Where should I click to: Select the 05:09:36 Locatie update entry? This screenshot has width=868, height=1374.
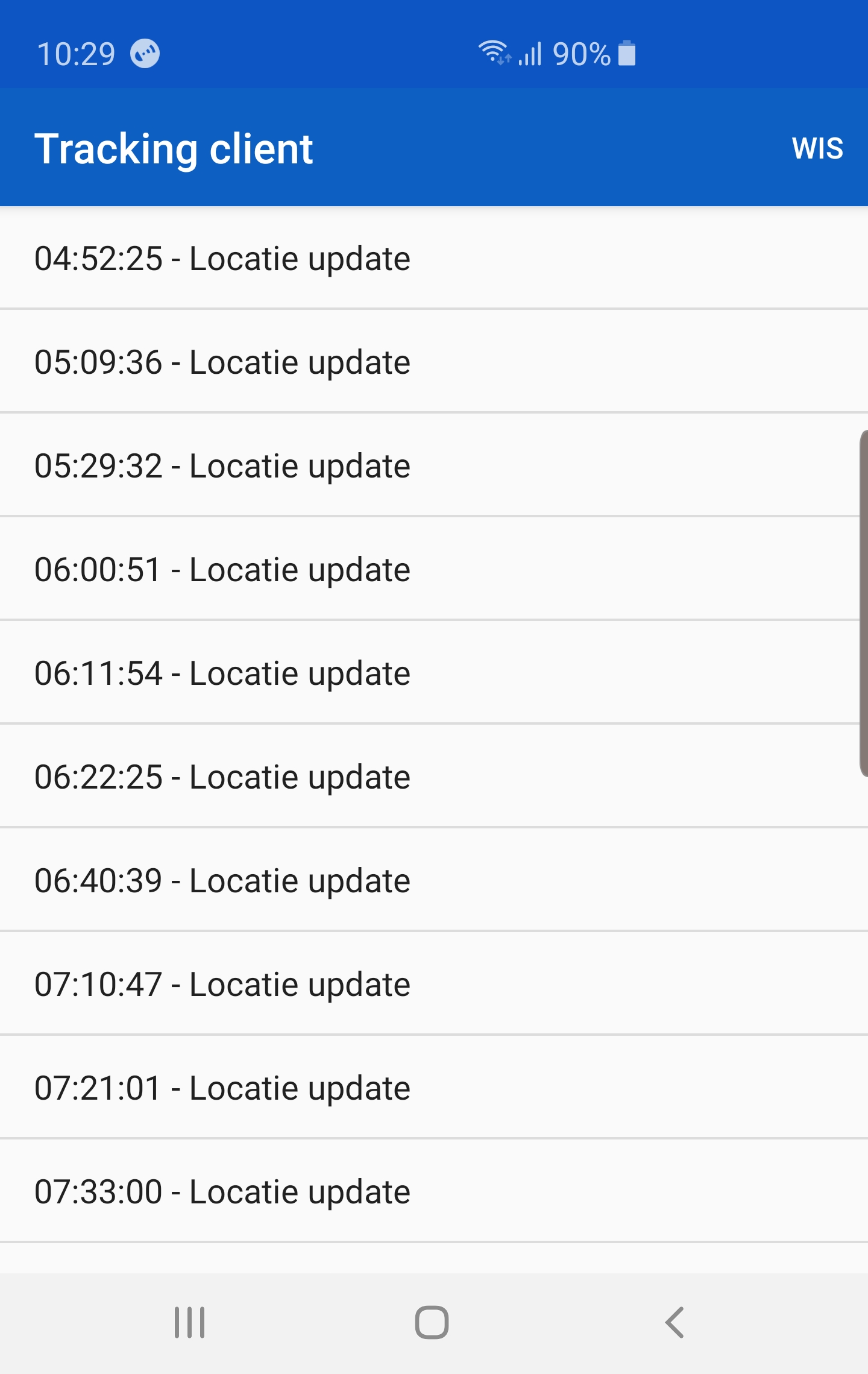click(x=222, y=362)
